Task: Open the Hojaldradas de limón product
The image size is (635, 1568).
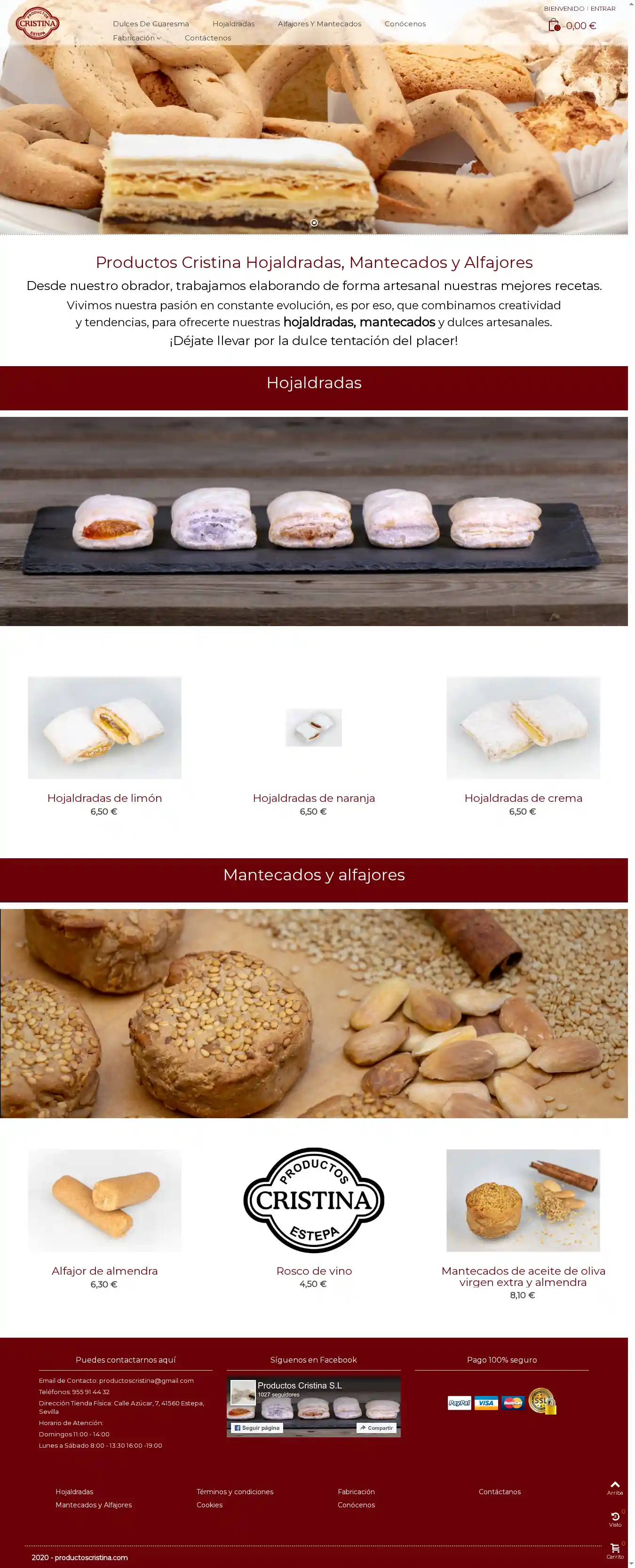Action: pyautogui.click(x=104, y=797)
